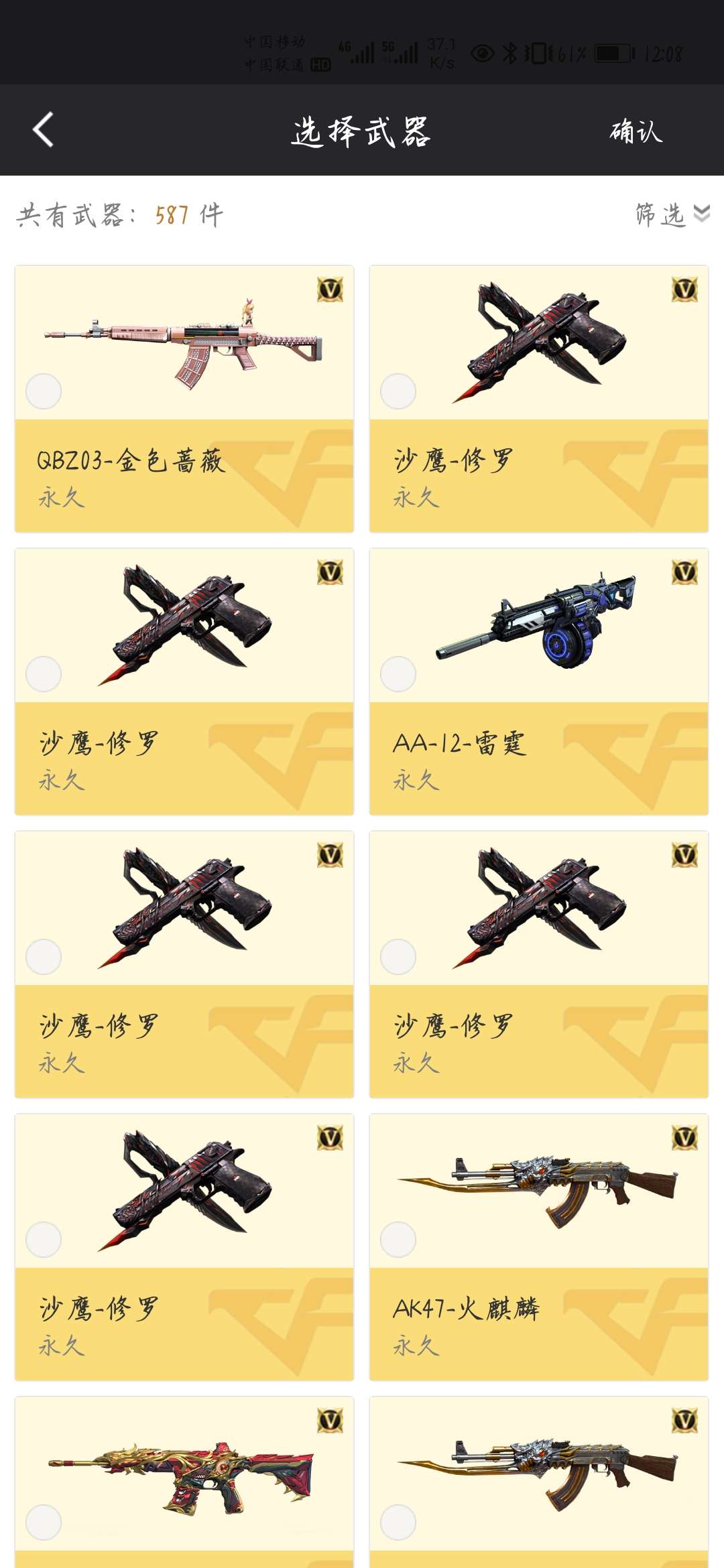Confirm the weapon selection with 确认
The width and height of the screenshot is (724, 1568).
(x=636, y=131)
